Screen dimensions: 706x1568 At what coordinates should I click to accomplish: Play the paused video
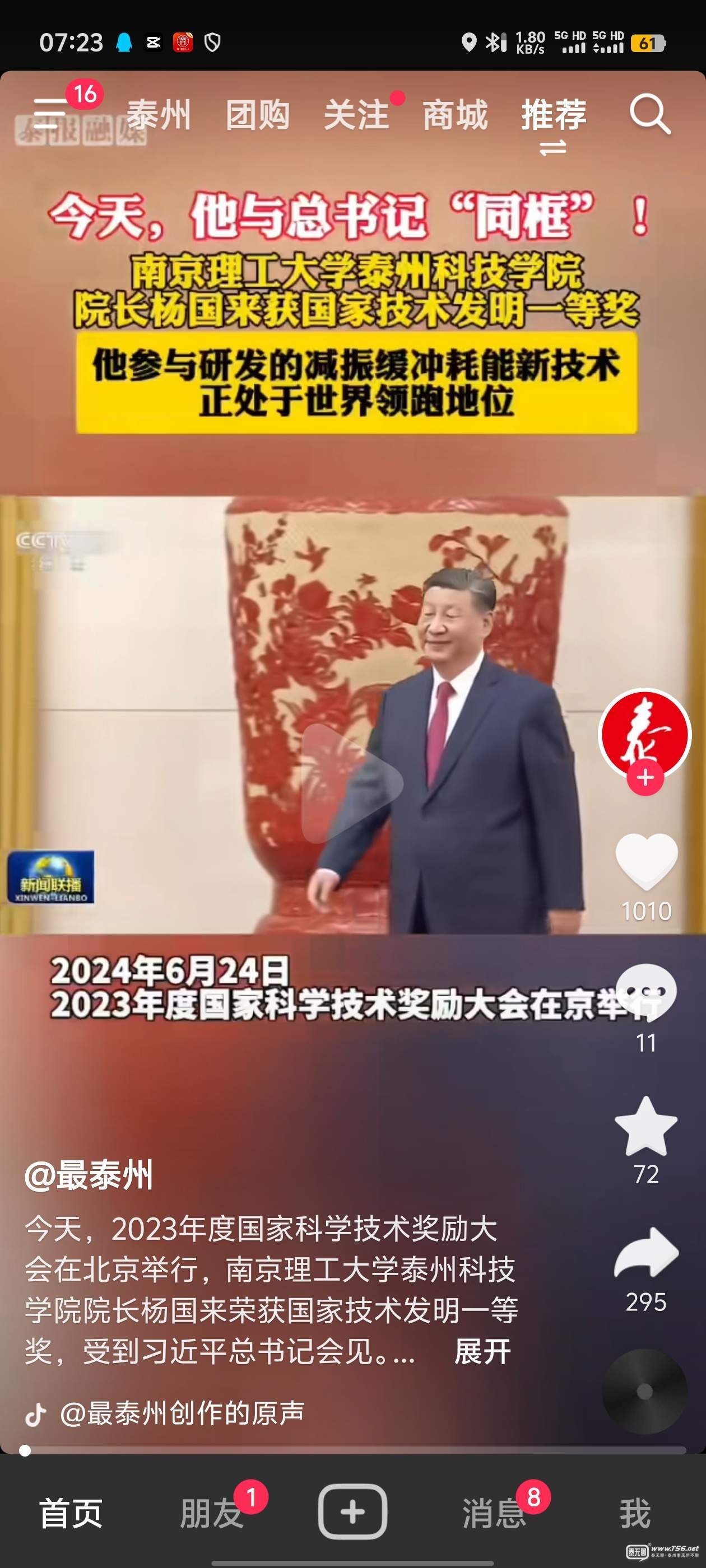tap(352, 783)
